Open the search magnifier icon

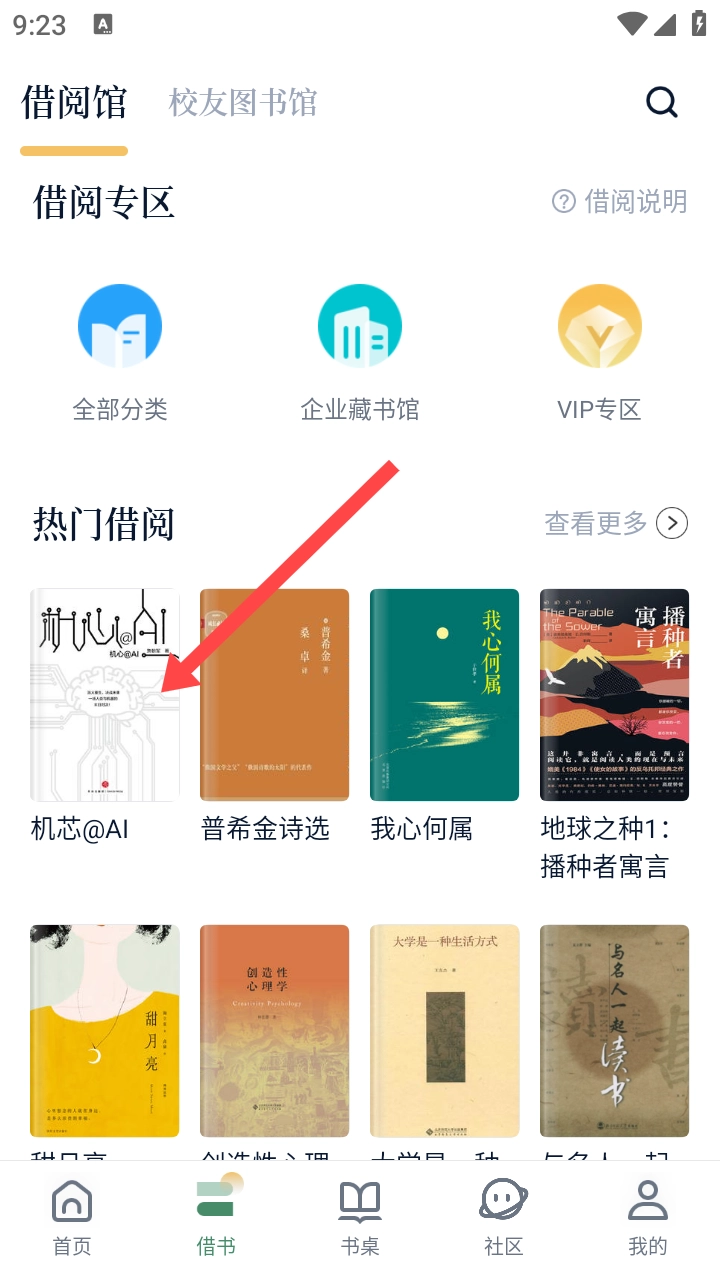click(x=662, y=102)
